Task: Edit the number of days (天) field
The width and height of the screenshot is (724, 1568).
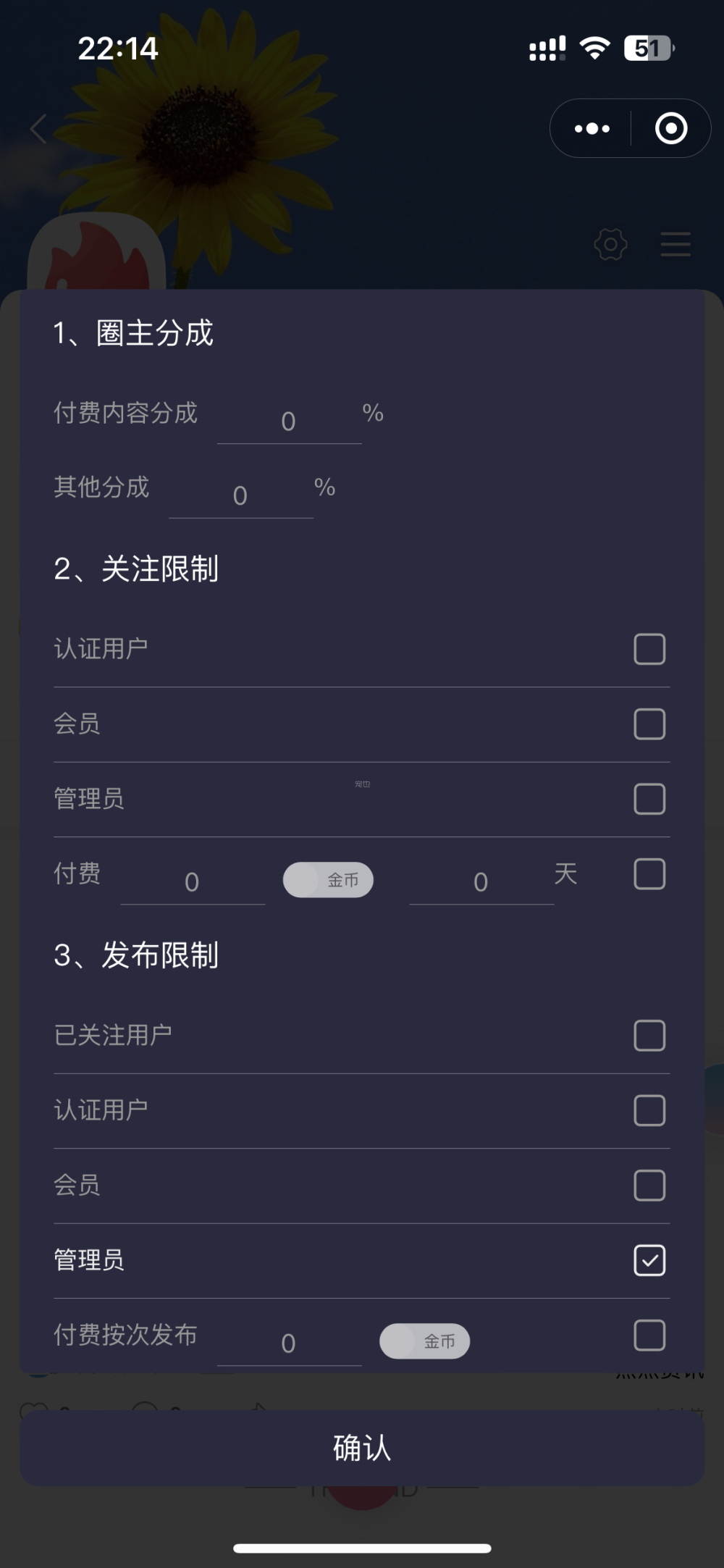Action: point(481,882)
